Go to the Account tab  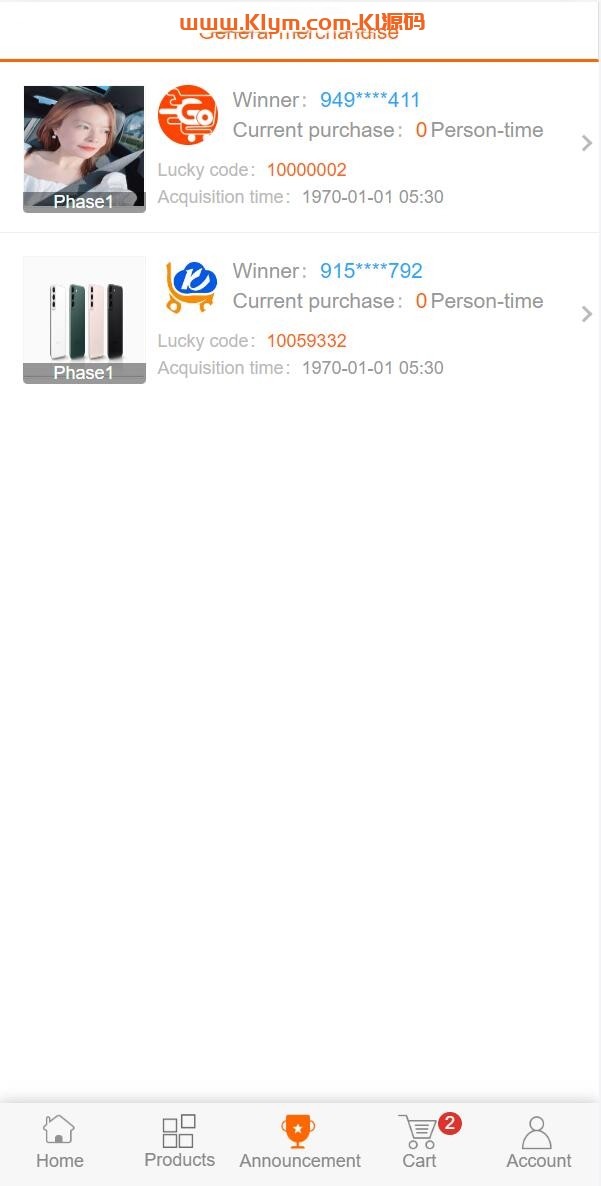(x=538, y=1142)
